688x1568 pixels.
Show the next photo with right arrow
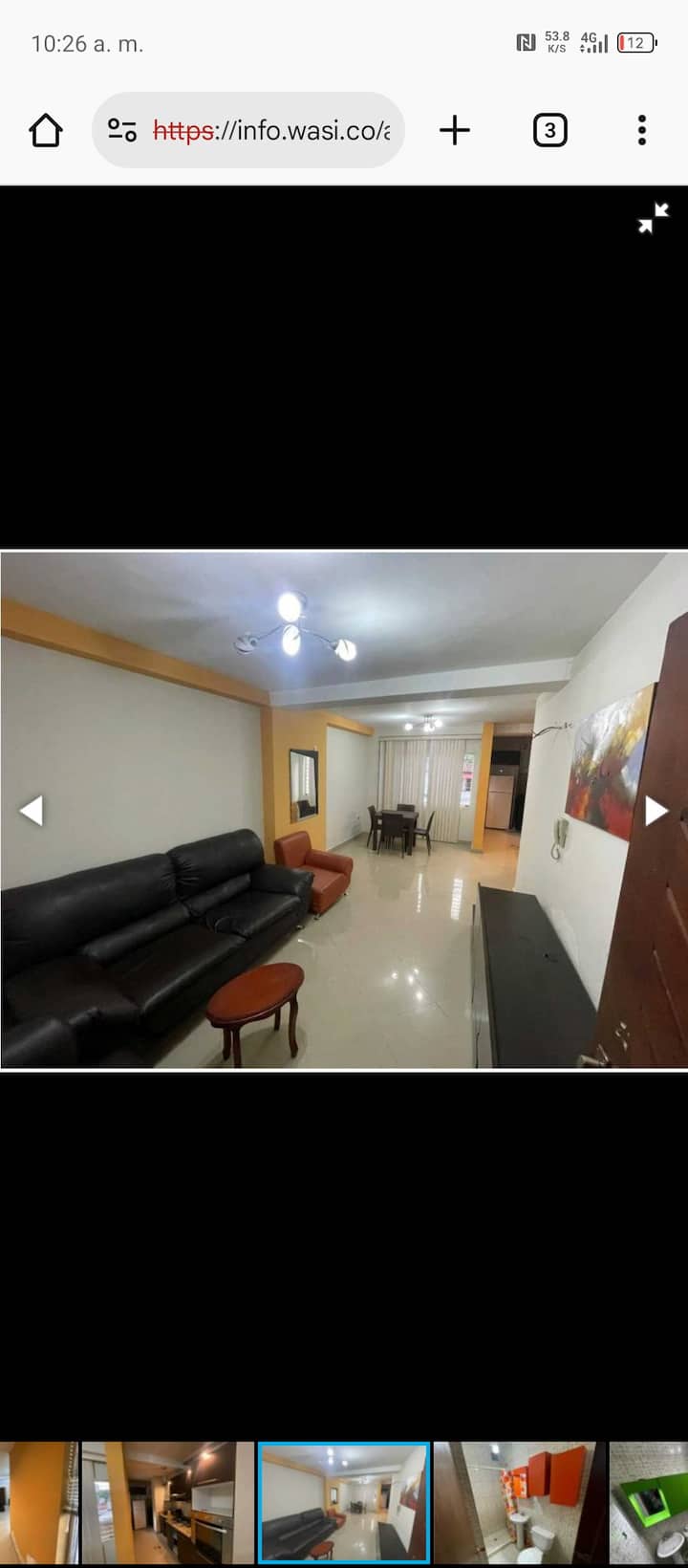(x=656, y=810)
